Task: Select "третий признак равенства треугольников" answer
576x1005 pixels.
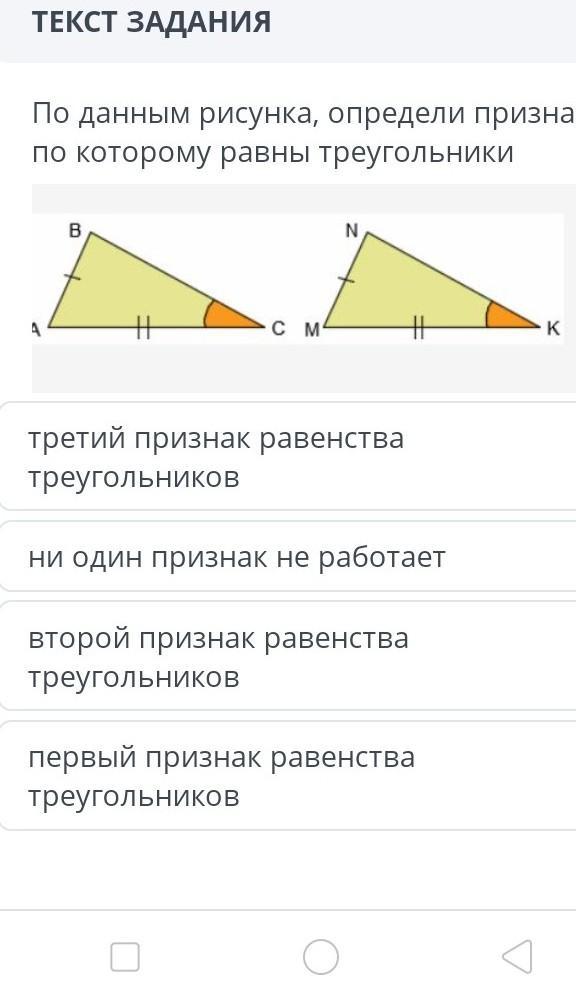Action: (x=288, y=456)
